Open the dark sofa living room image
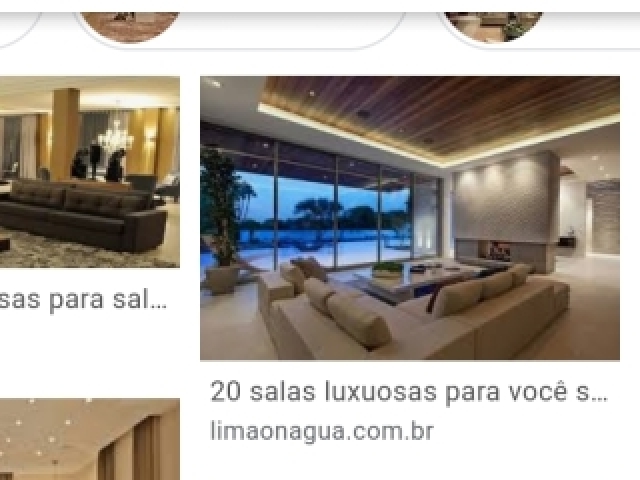The width and height of the screenshot is (640, 480). pos(88,172)
